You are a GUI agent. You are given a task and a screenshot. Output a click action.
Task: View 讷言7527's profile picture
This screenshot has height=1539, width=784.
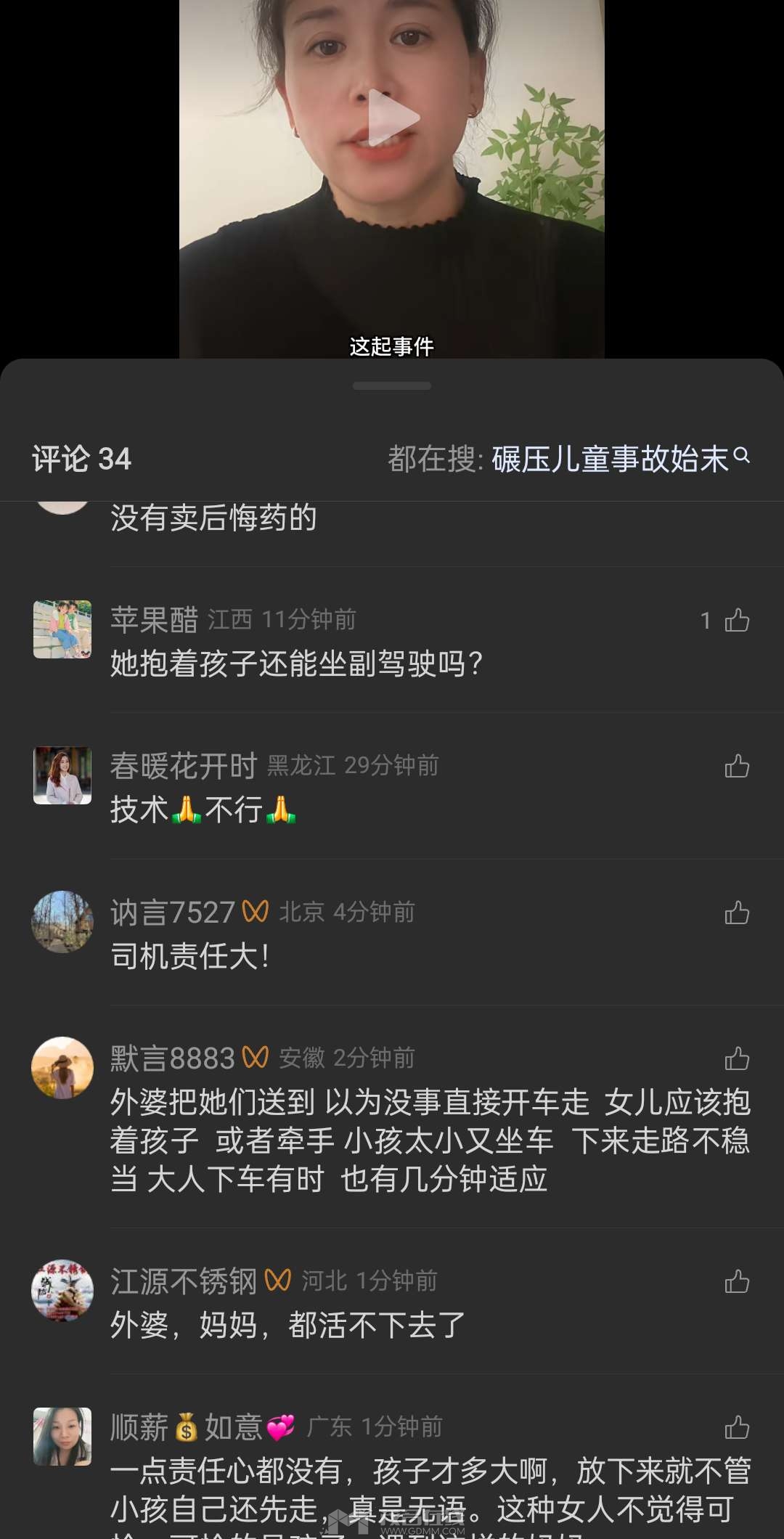62,921
